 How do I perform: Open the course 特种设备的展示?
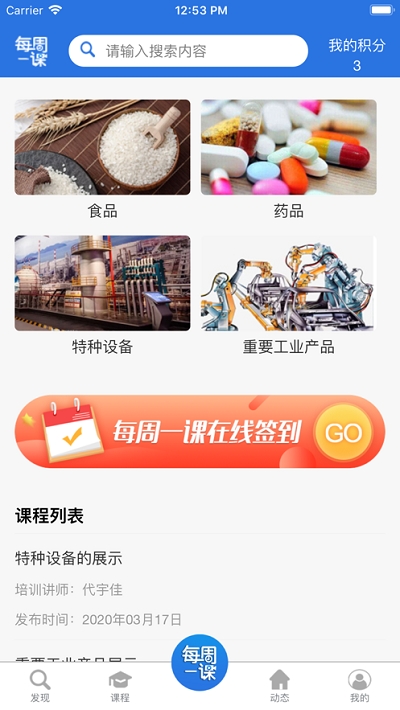200,589
